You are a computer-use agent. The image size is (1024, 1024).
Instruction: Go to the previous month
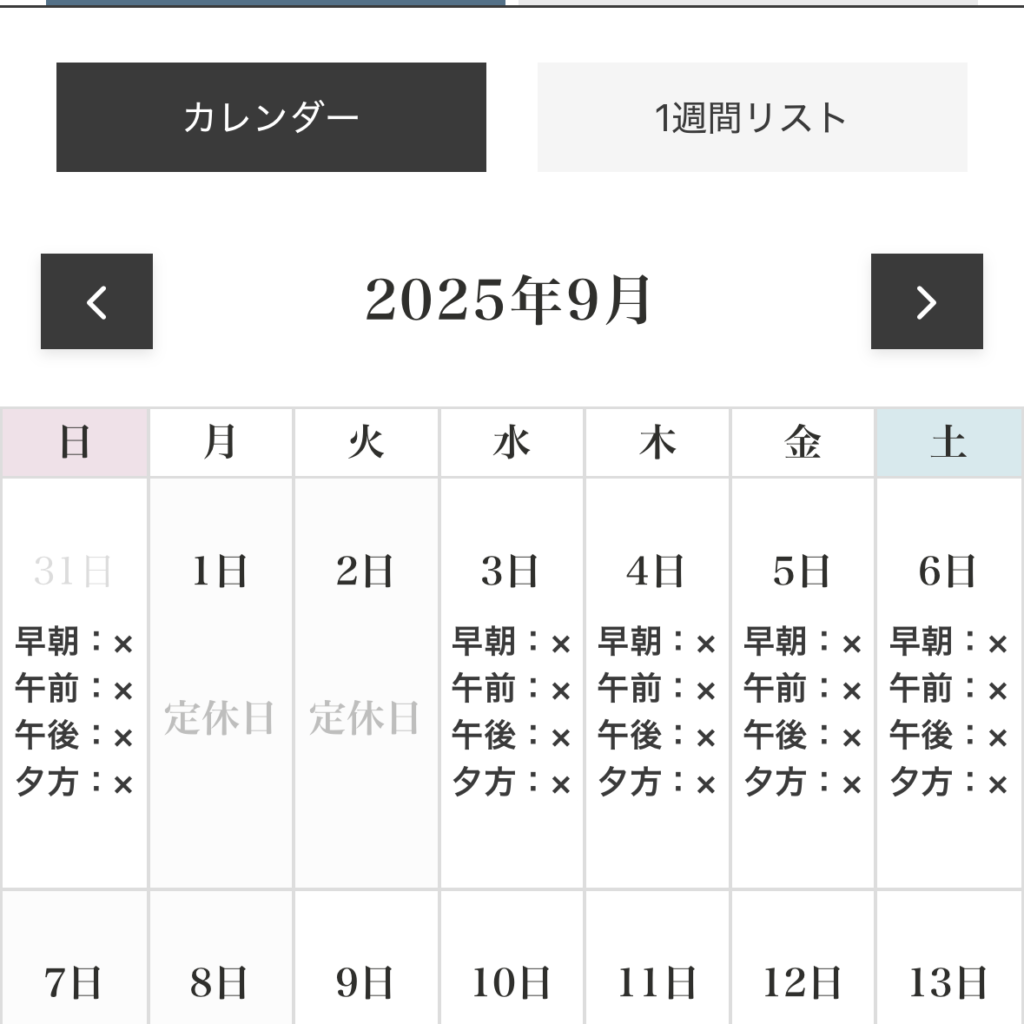tap(97, 301)
